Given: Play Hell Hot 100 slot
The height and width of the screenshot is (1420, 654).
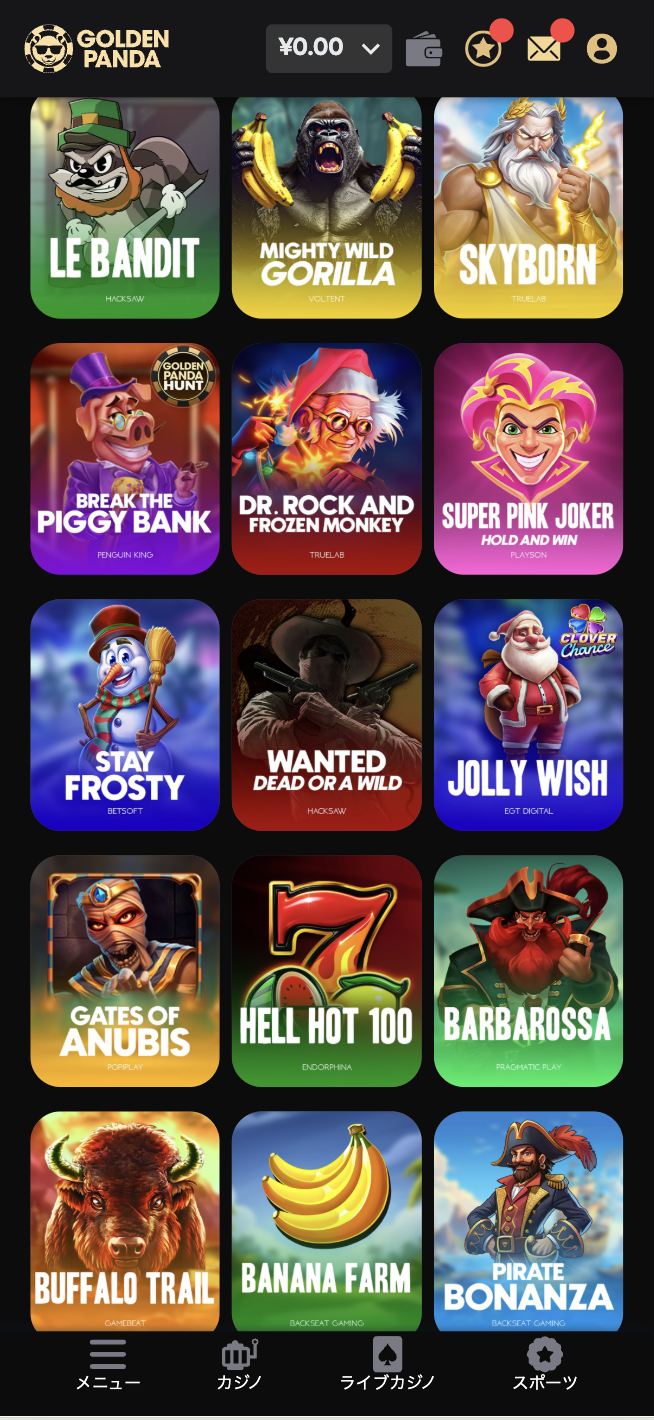Looking at the screenshot, I should pos(327,970).
